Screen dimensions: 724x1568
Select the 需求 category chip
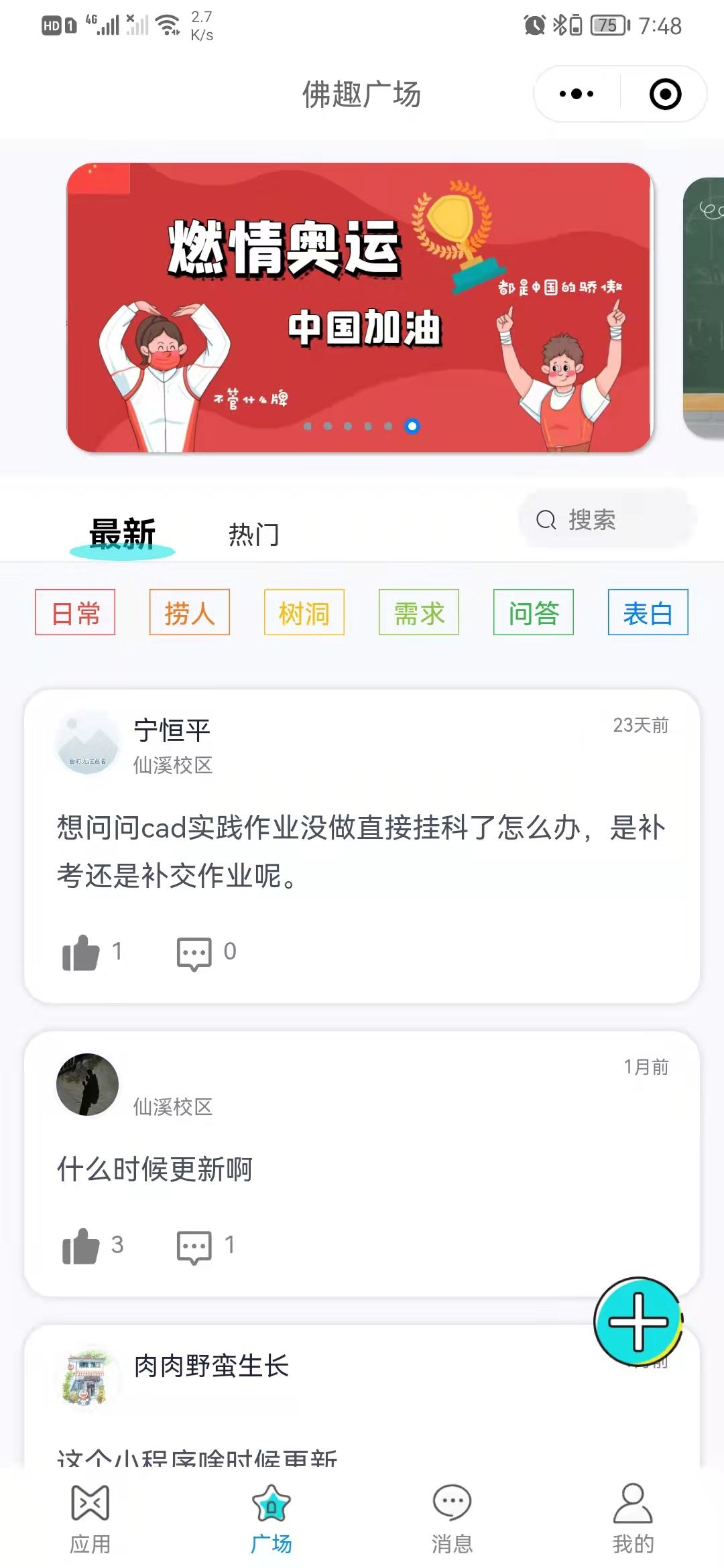pyautogui.click(x=419, y=612)
